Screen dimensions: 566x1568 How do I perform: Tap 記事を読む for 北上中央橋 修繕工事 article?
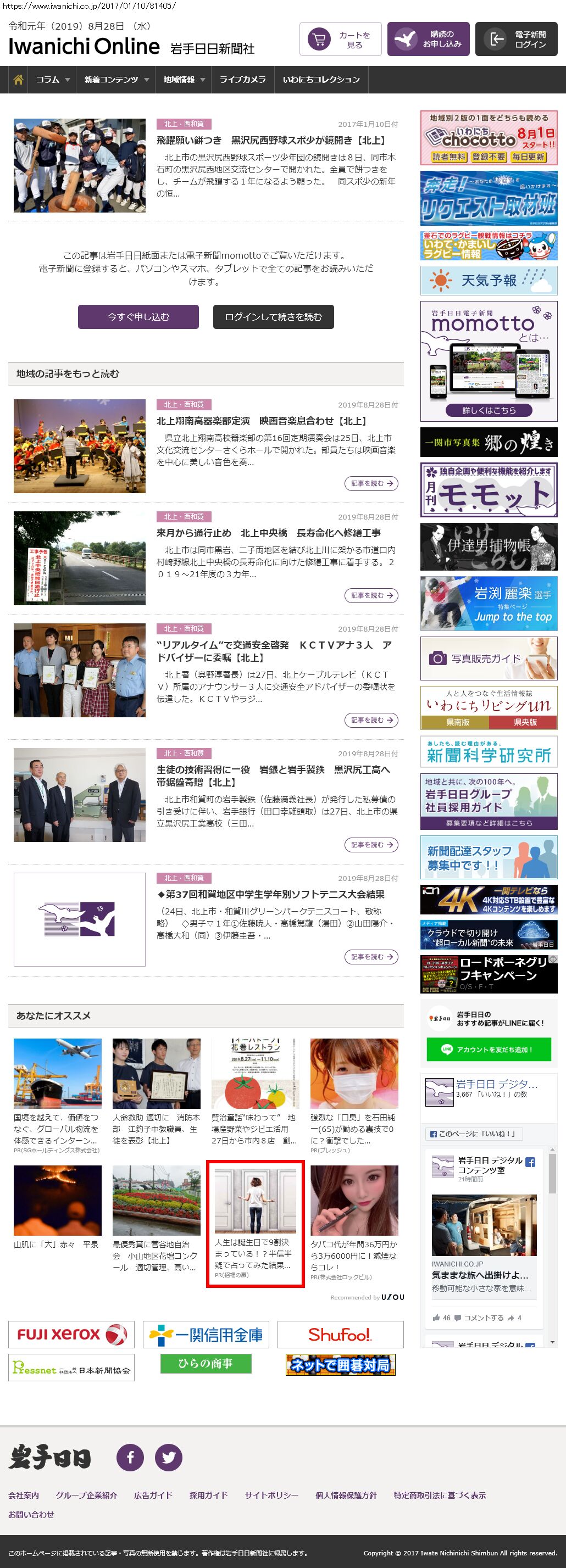click(371, 595)
